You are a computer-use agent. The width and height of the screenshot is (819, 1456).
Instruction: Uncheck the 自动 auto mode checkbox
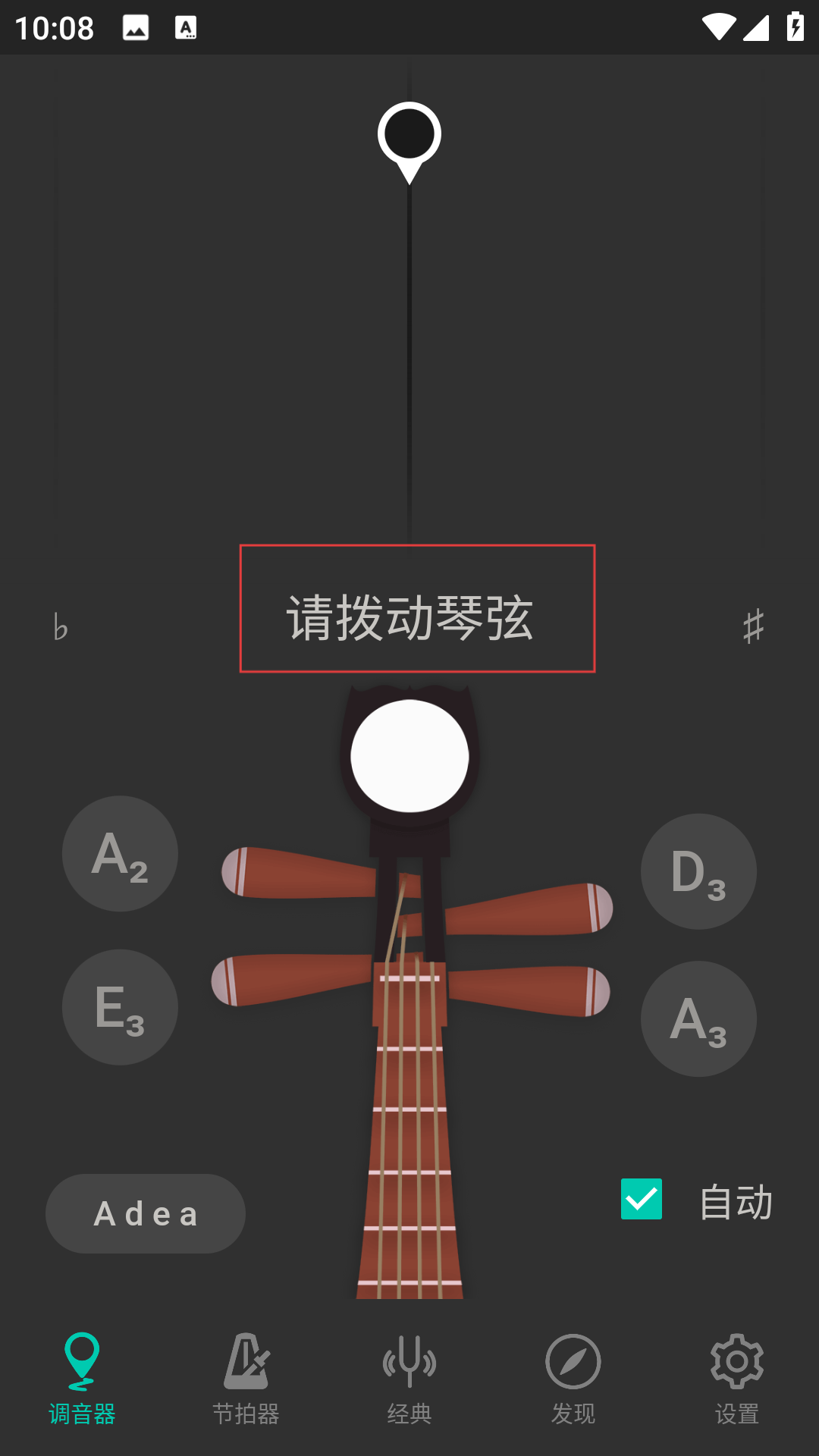(x=642, y=1199)
